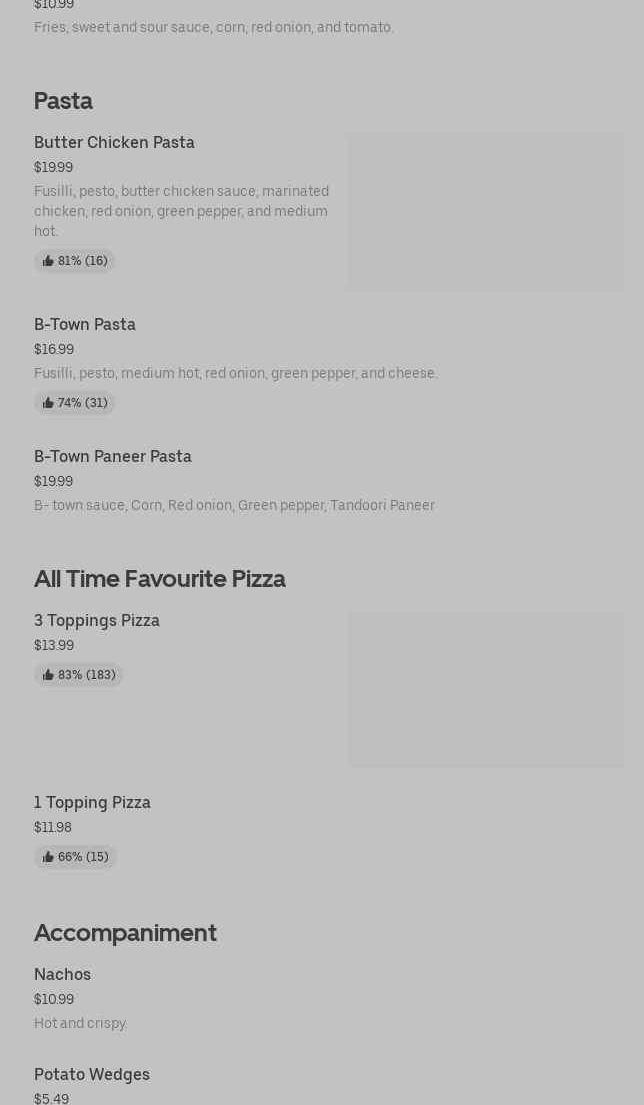Select B-Town Pasta for $16.99

click(85, 325)
